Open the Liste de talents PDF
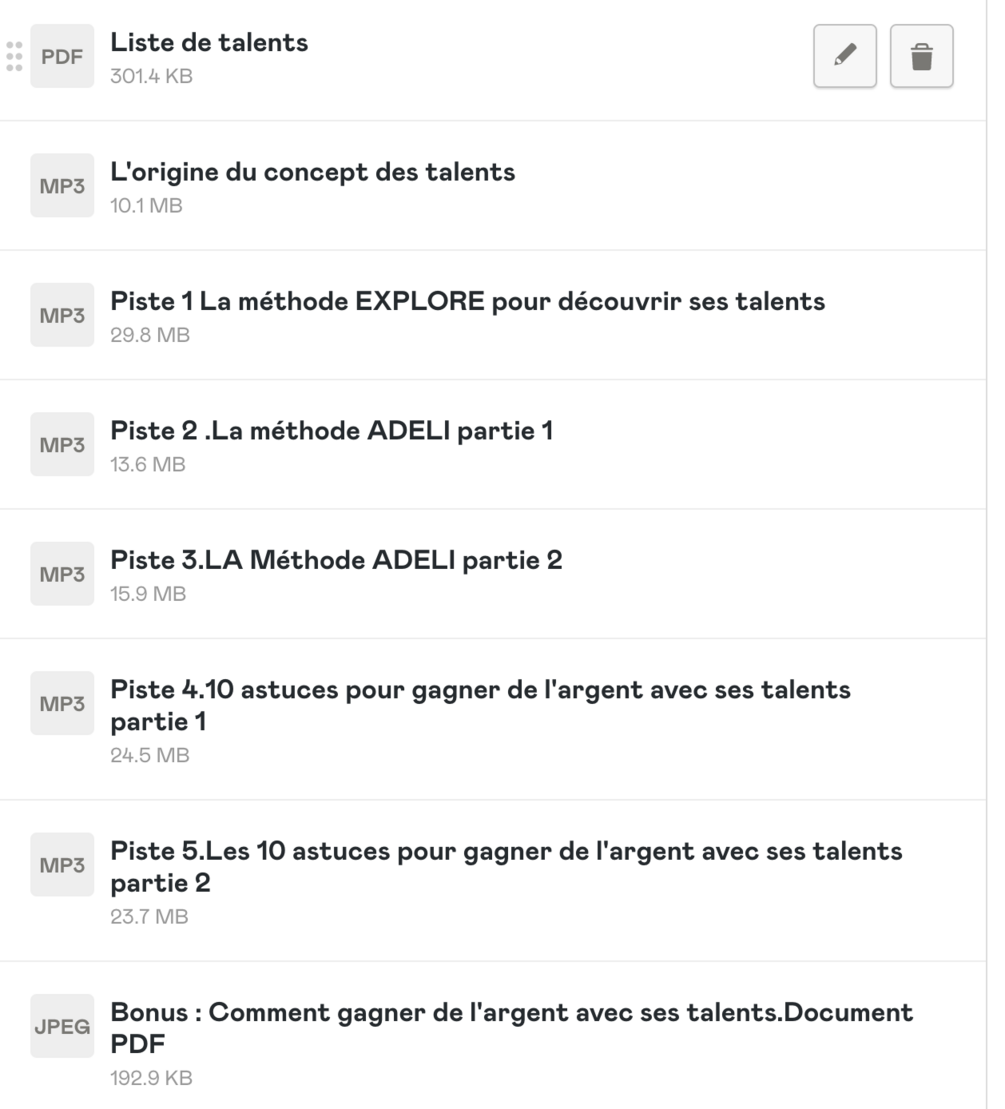The image size is (1005, 1109). point(209,43)
